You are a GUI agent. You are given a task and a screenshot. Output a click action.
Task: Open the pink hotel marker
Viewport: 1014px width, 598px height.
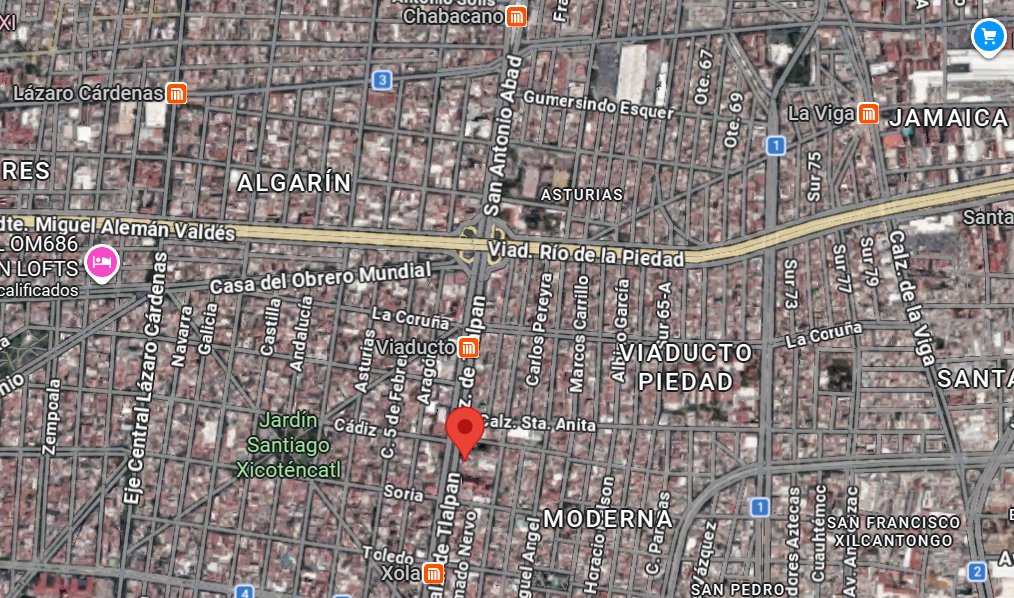pyautogui.click(x=102, y=263)
